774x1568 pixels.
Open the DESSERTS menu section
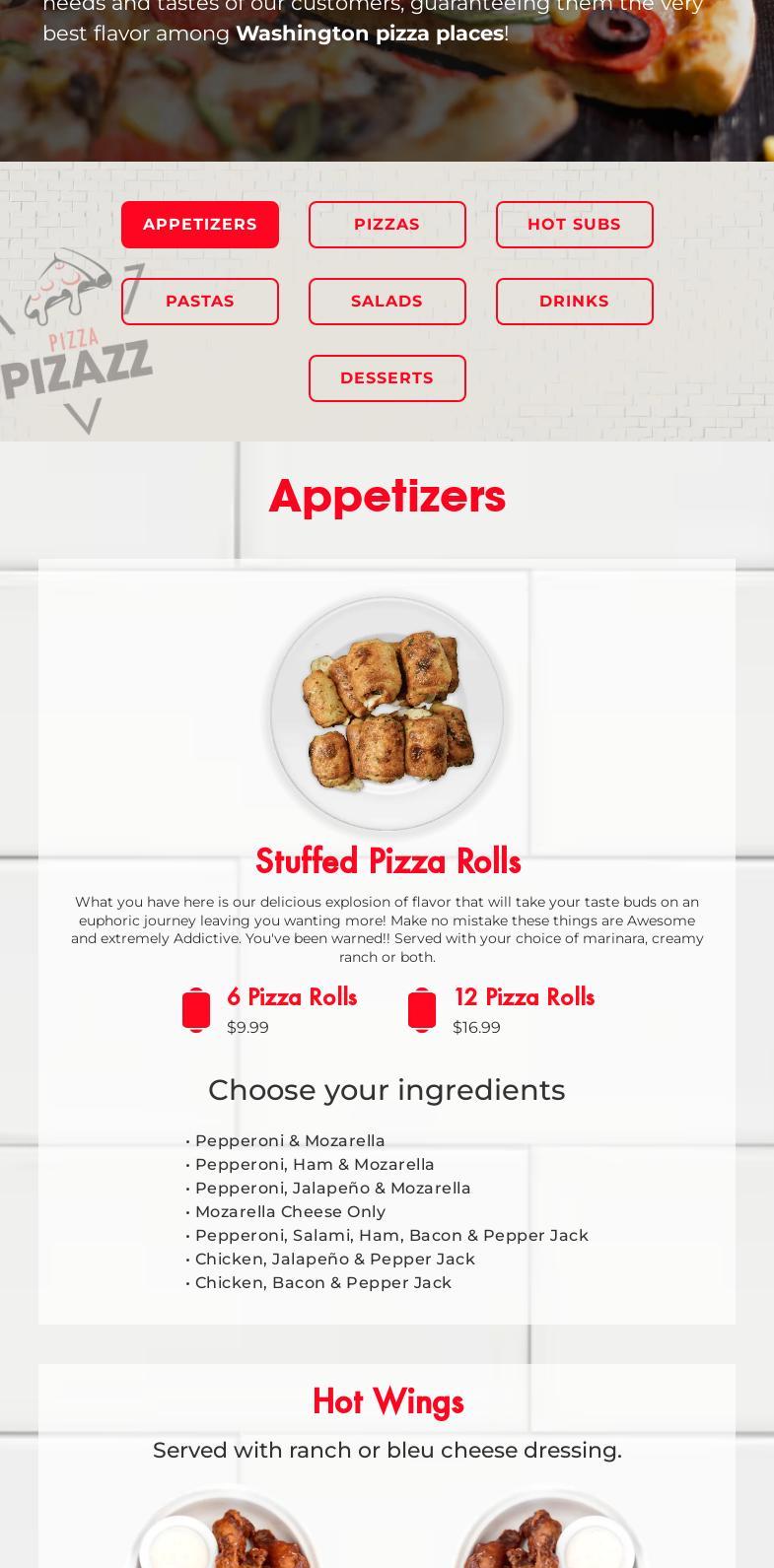point(387,377)
